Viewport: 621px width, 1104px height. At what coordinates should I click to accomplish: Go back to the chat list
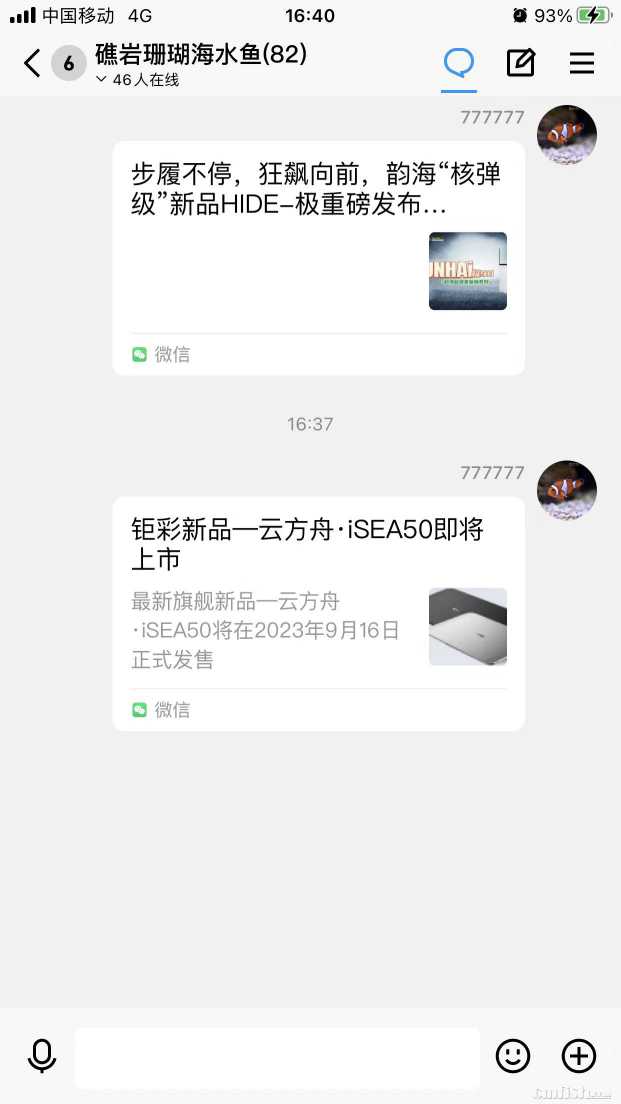32,64
